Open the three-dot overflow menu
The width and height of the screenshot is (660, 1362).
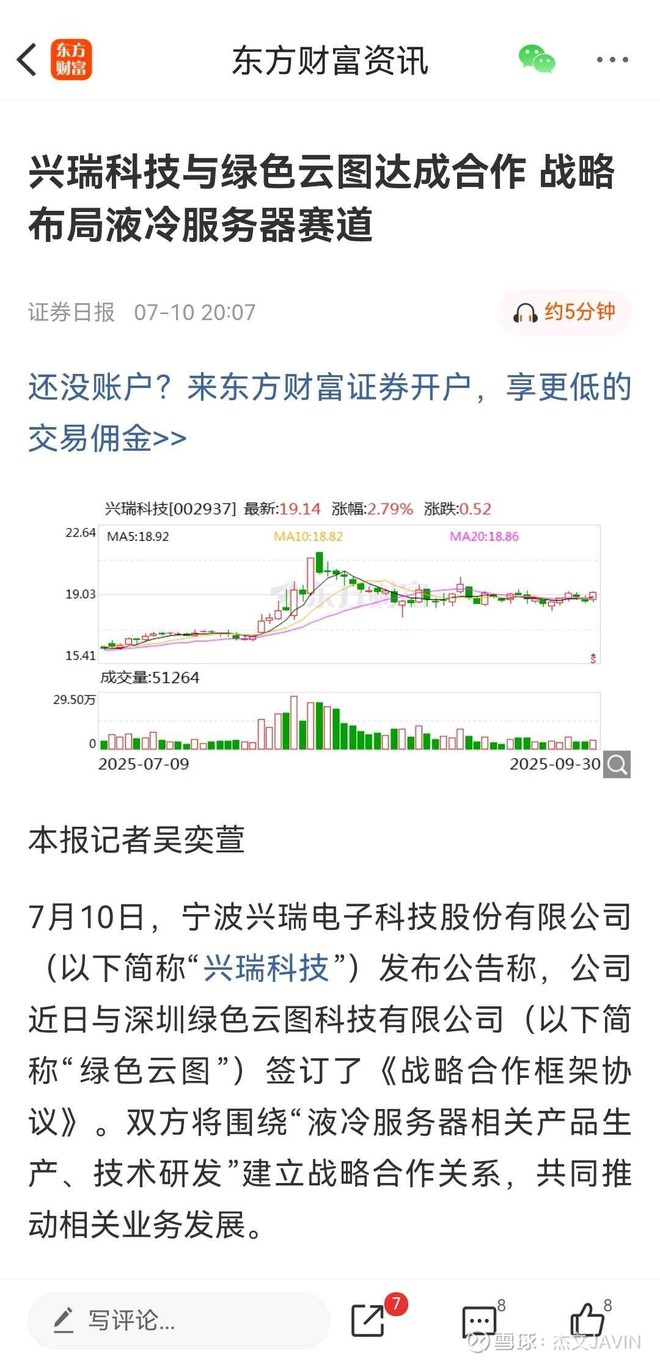click(x=612, y=60)
